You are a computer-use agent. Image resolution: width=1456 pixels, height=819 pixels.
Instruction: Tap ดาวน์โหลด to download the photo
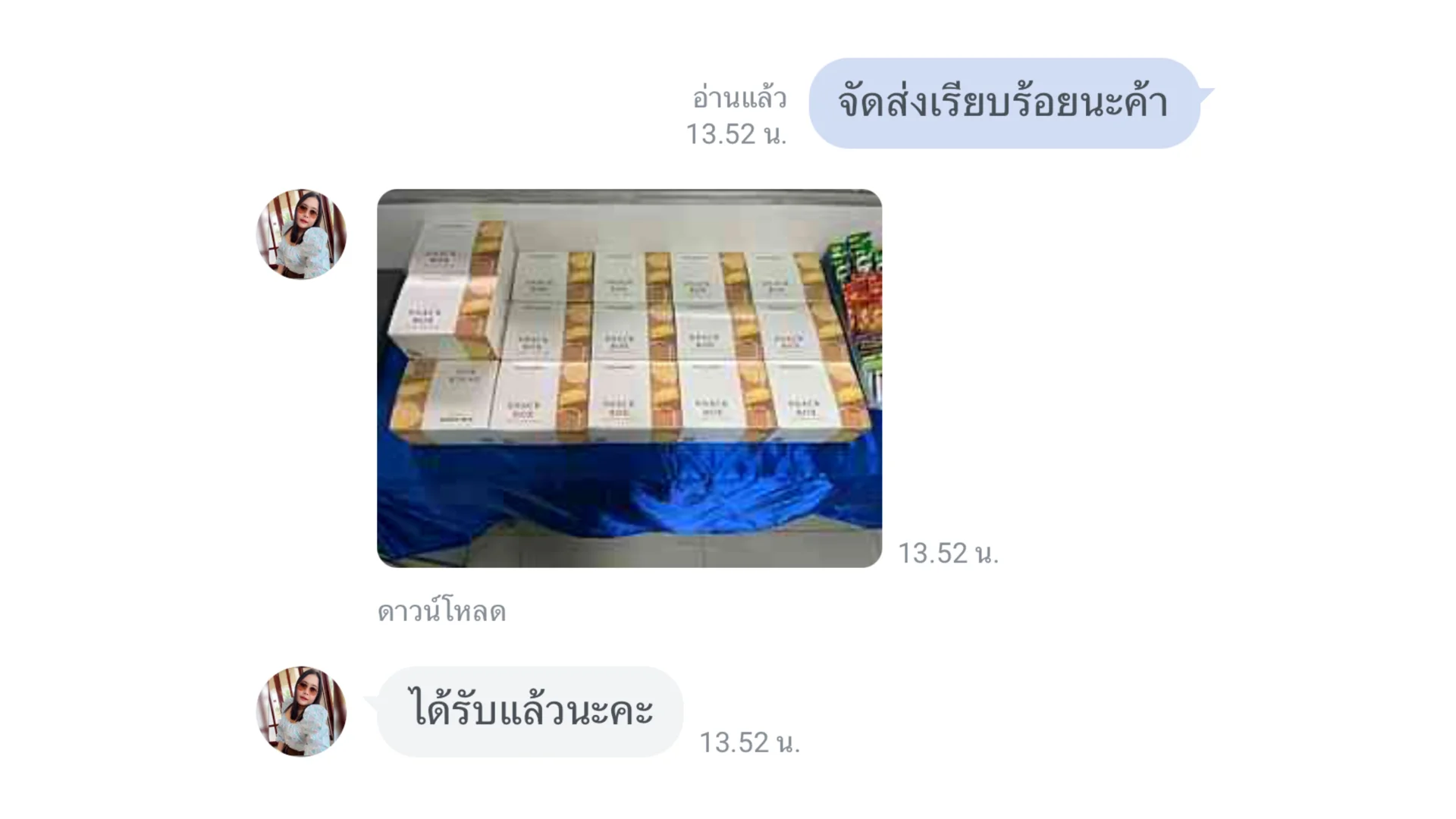pyautogui.click(x=441, y=611)
